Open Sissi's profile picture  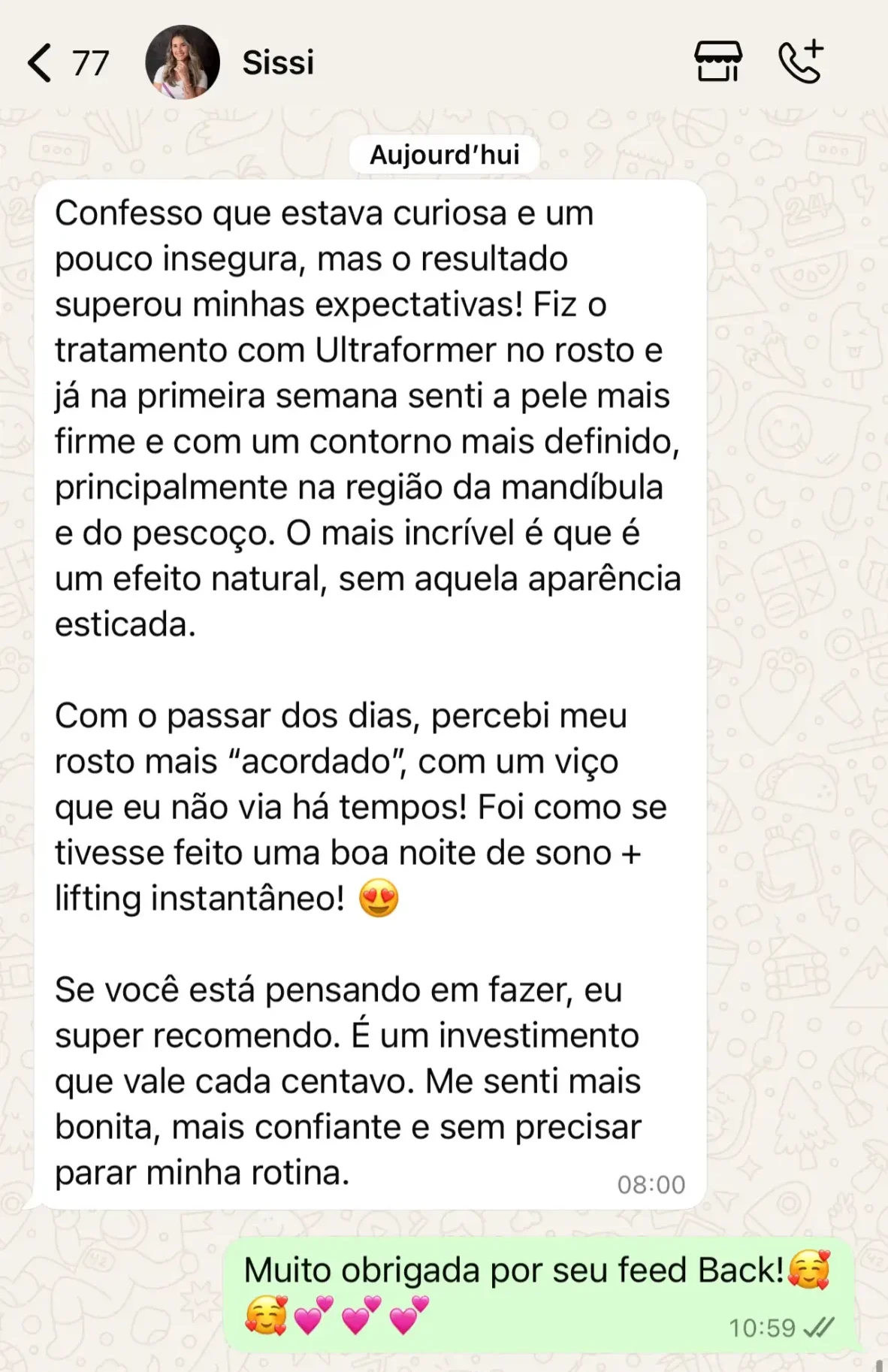click(x=182, y=62)
